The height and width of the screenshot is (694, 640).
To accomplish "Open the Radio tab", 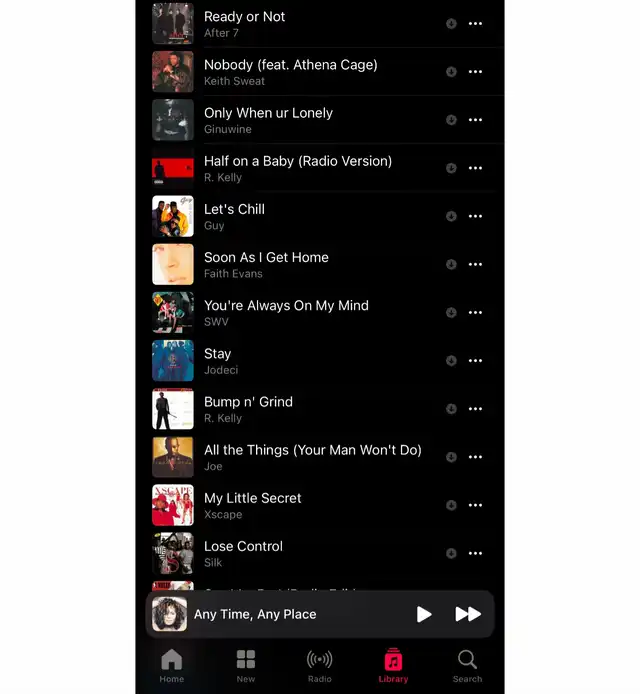I will (x=320, y=666).
